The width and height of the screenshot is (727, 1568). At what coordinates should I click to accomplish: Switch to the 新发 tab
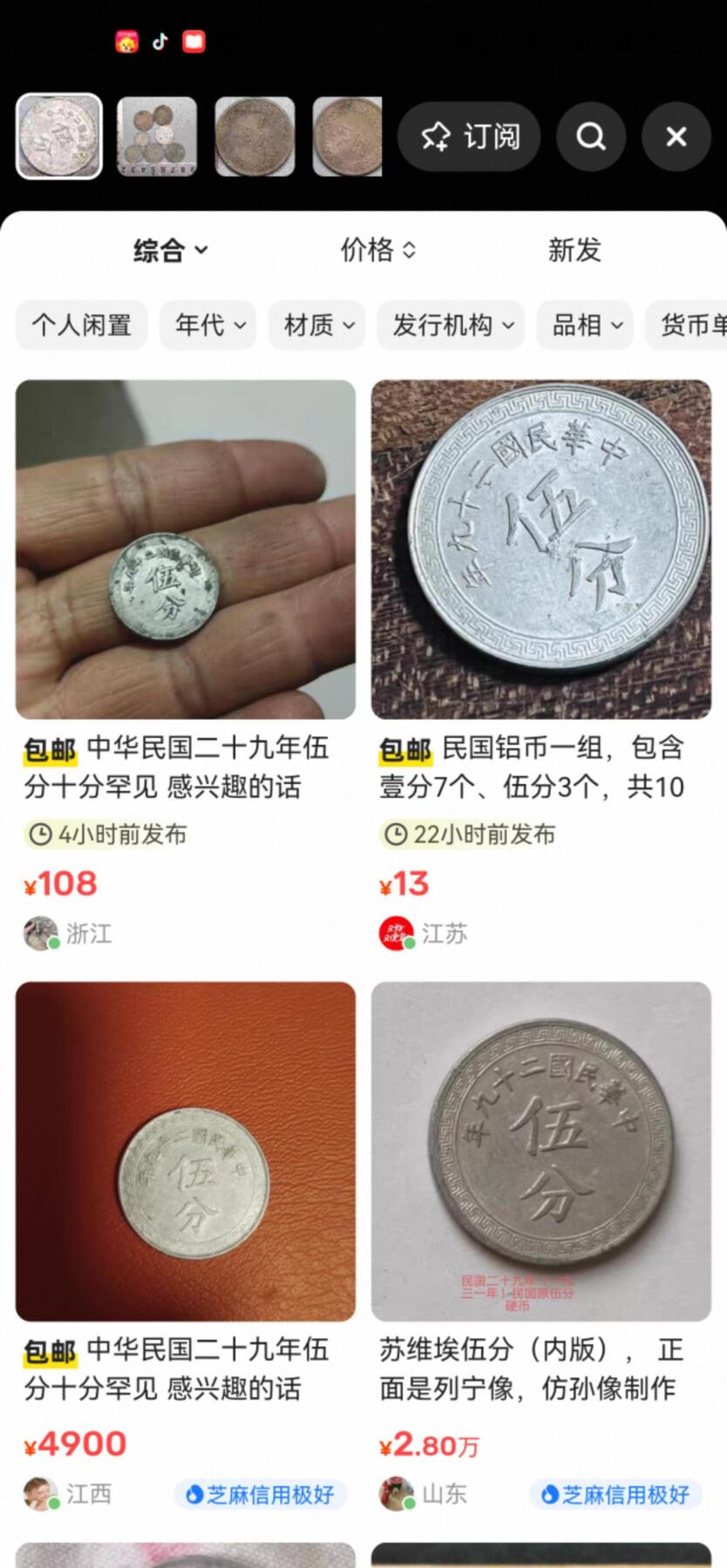pos(574,250)
